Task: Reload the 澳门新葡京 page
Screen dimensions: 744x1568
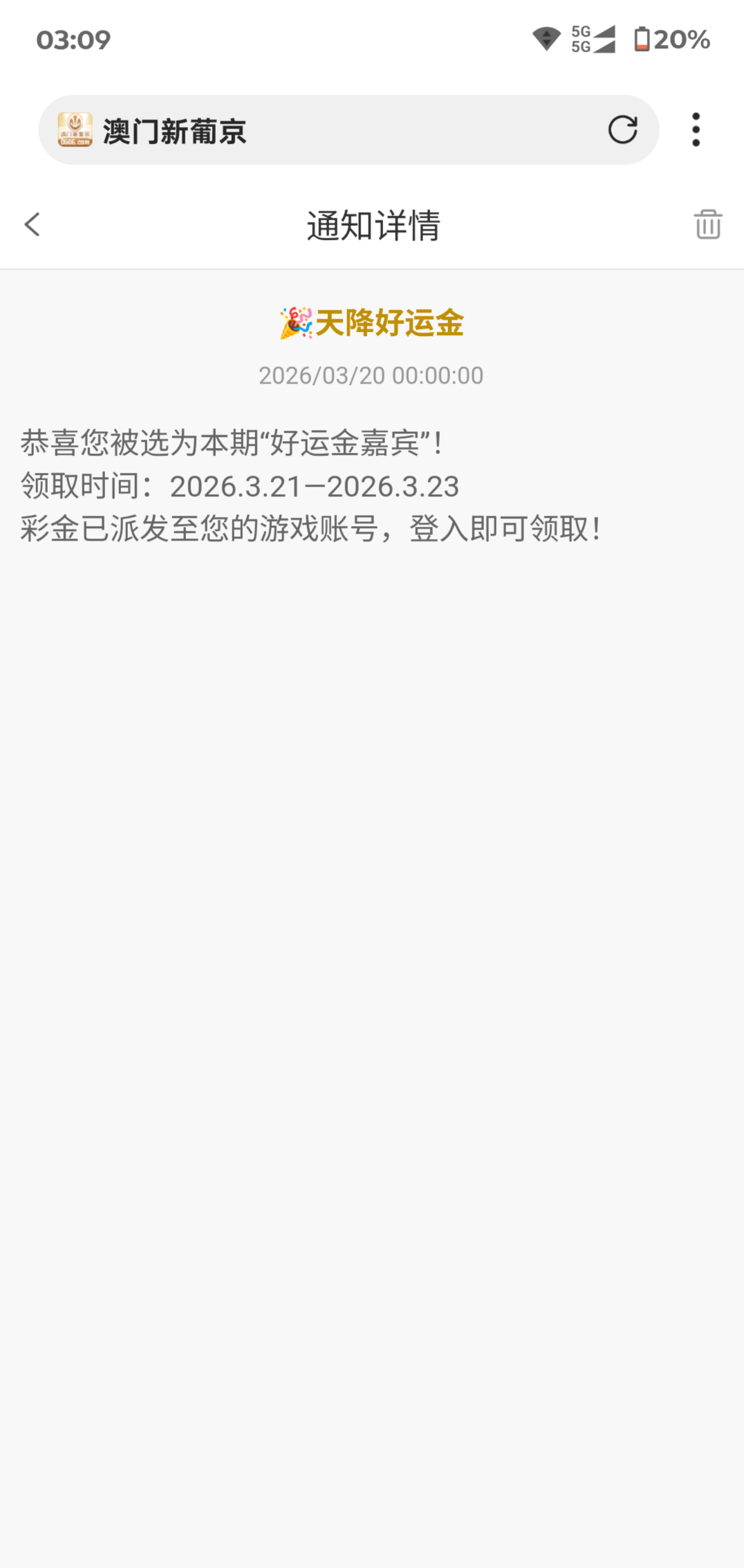Action: coord(622,130)
